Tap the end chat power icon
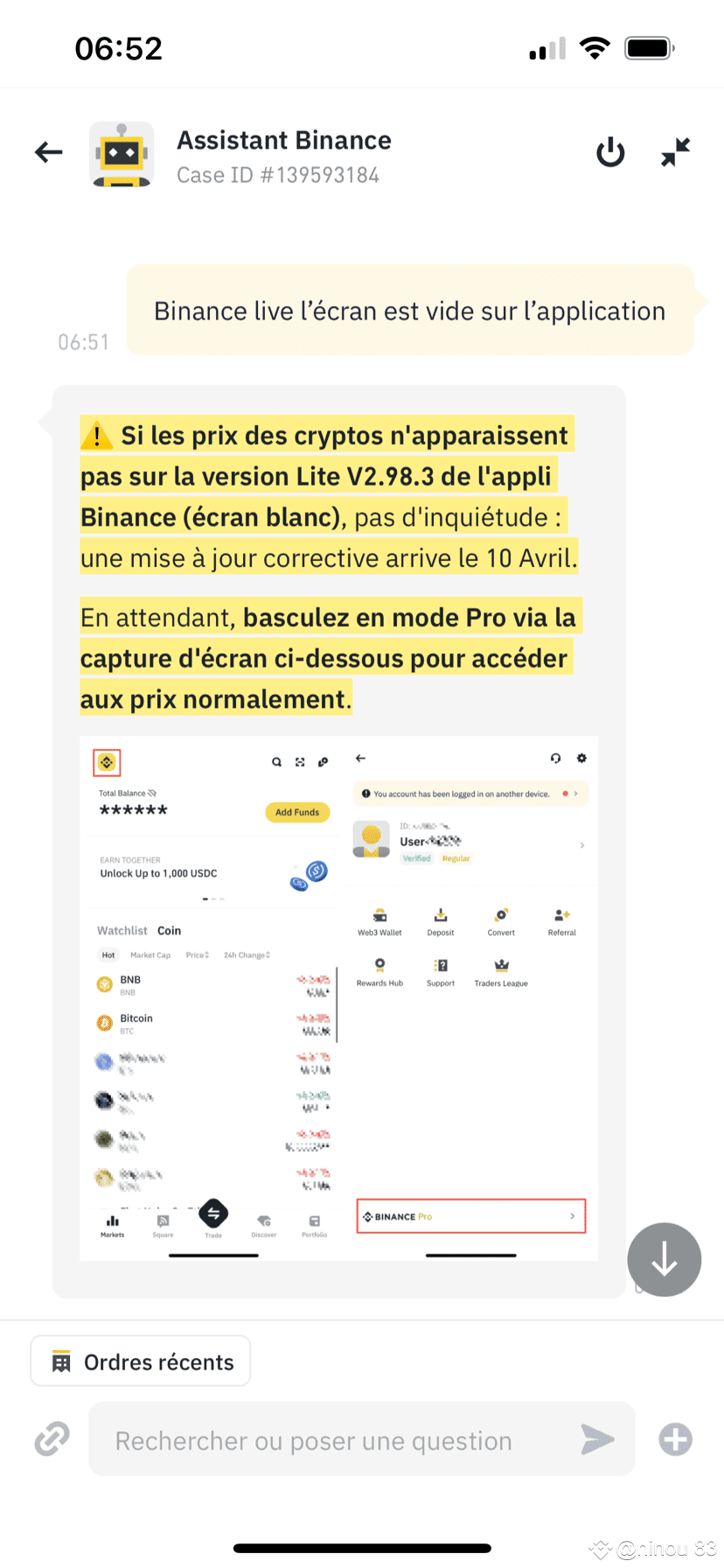 (610, 151)
